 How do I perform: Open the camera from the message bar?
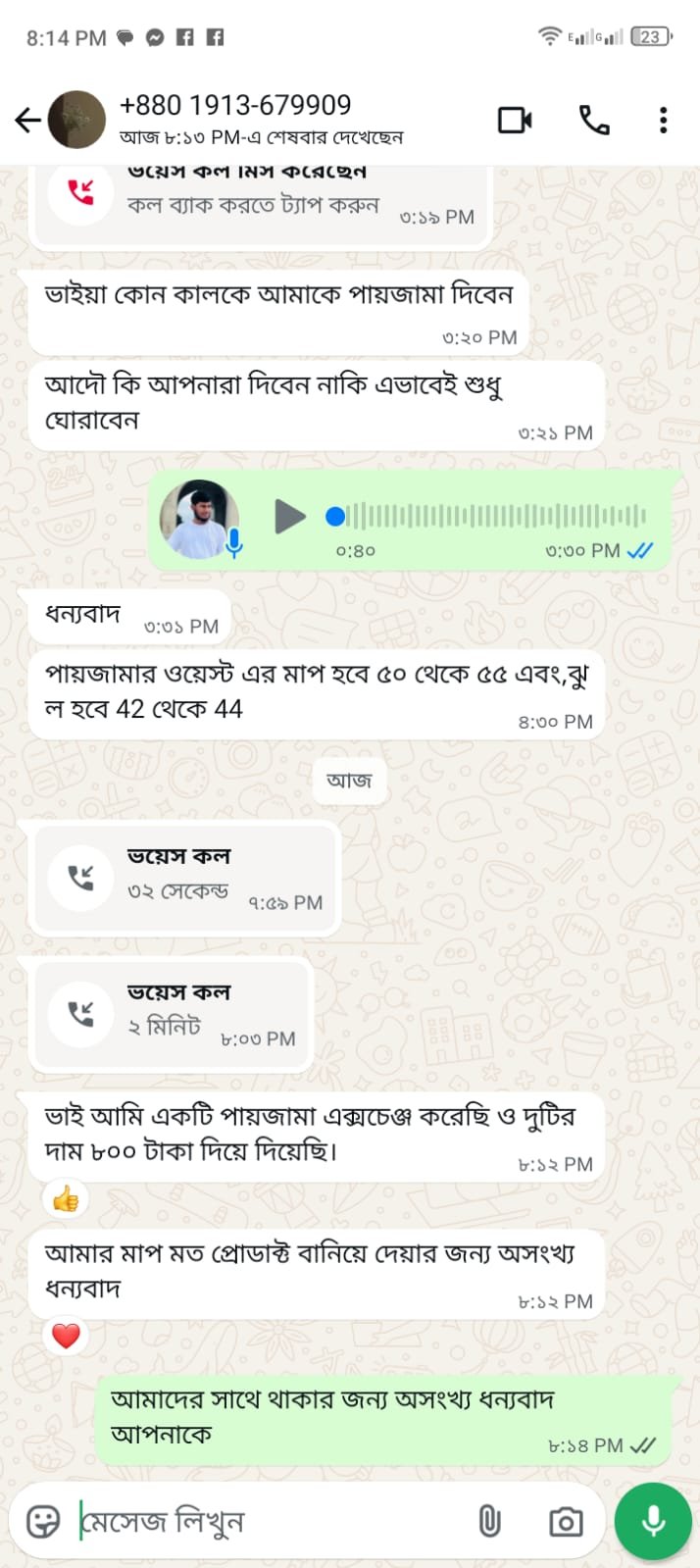566,1521
